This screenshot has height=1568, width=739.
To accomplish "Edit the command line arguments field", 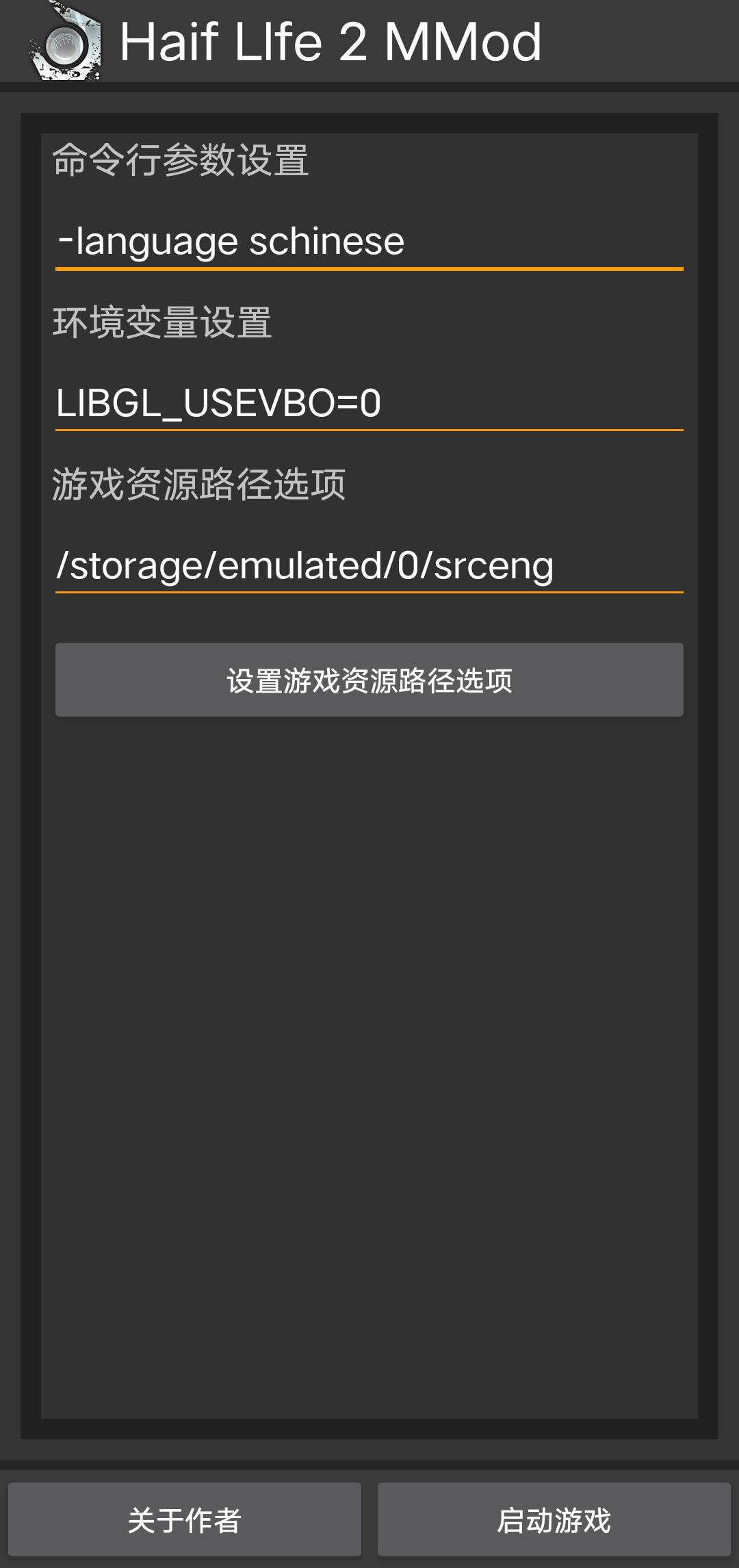I will pos(369,242).
